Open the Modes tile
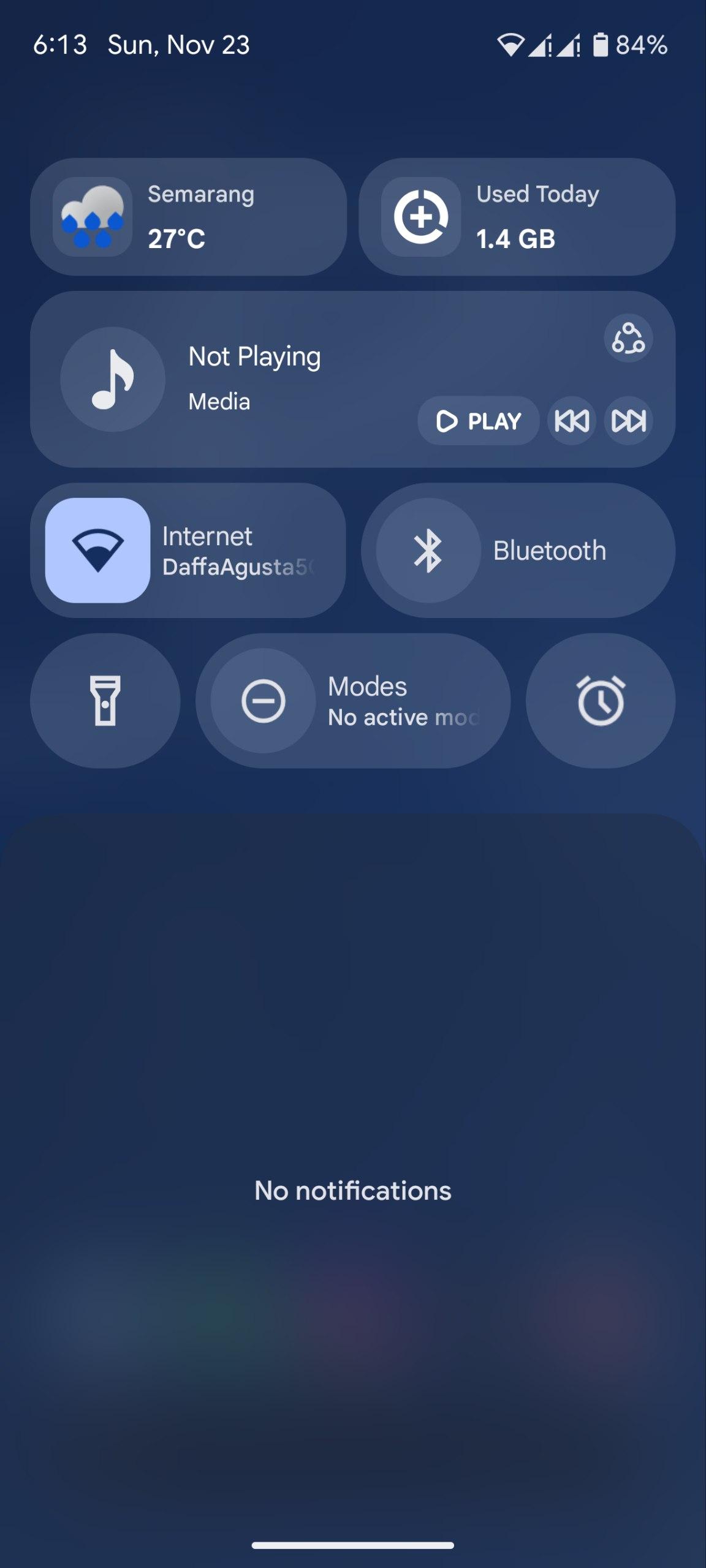This screenshot has height=1568, width=706. (x=353, y=701)
